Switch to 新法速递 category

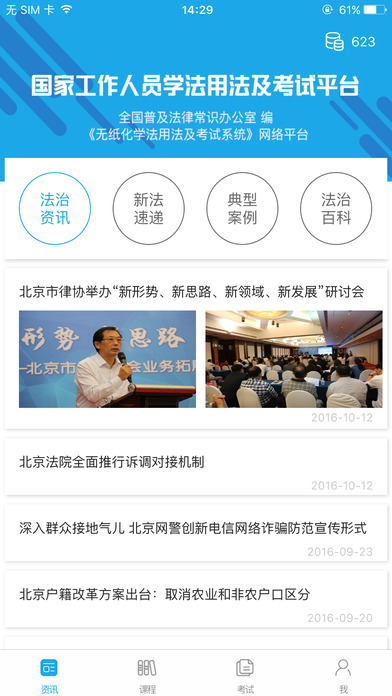tap(149, 209)
